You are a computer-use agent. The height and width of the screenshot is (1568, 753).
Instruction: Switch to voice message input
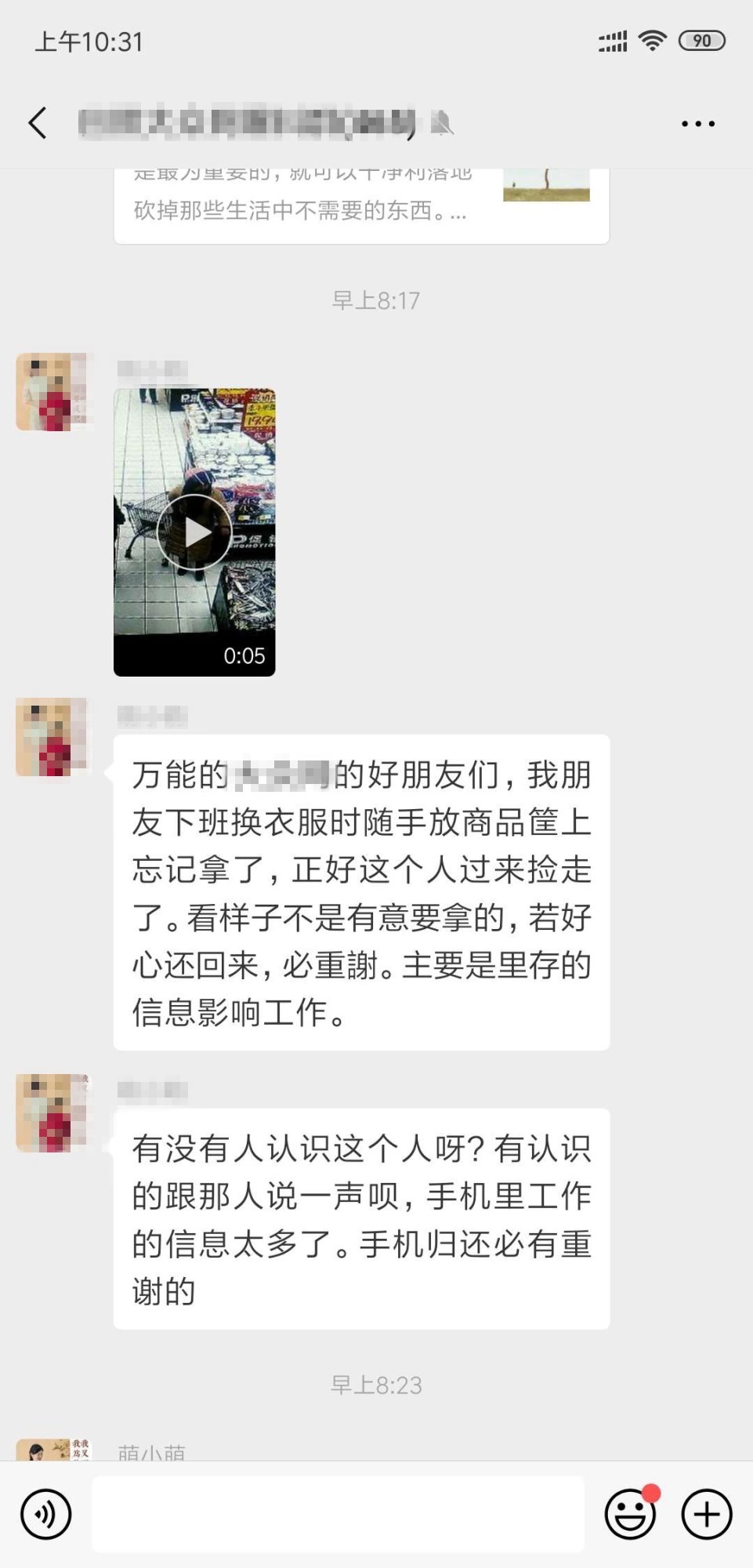click(x=46, y=1514)
